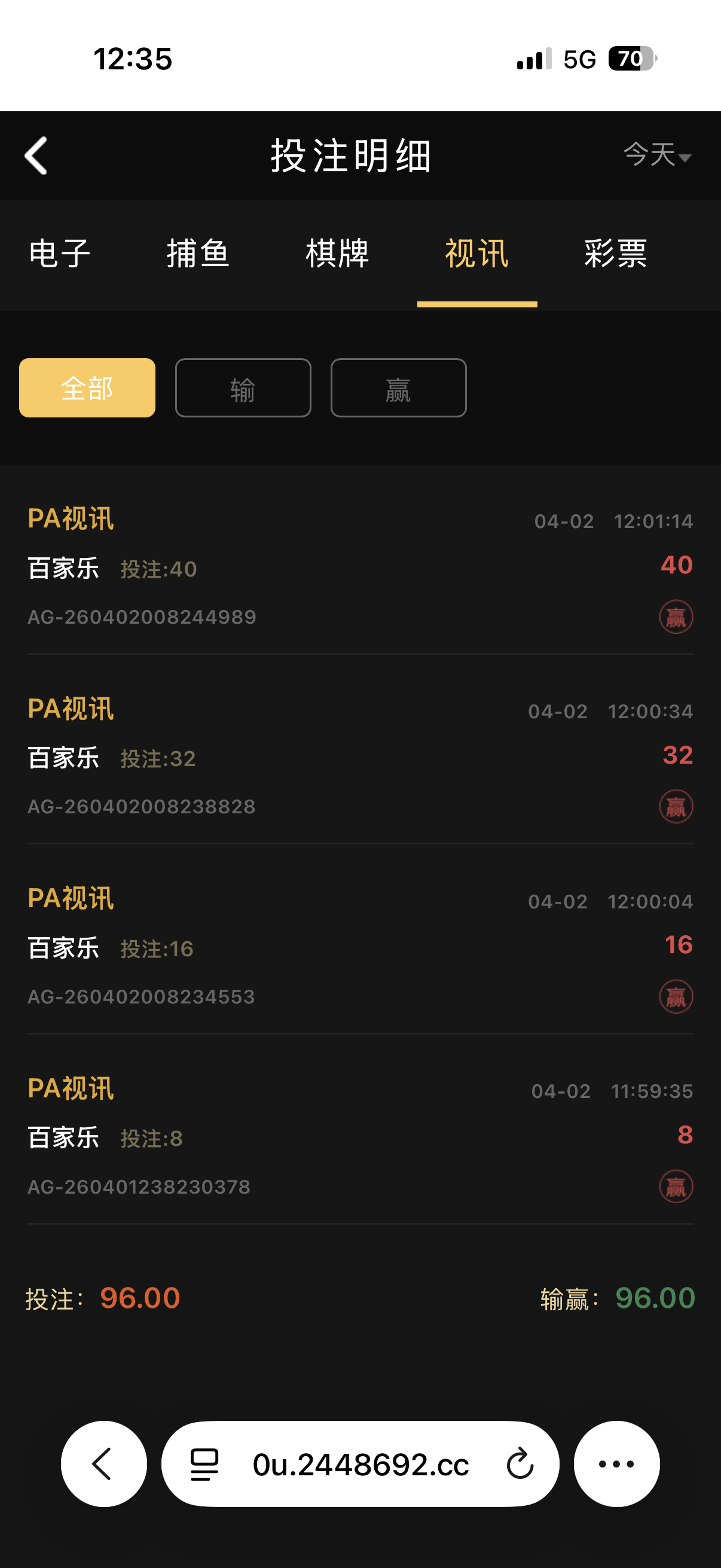Image resolution: width=721 pixels, height=1568 pixels.
Task: Tap the 0u.2448692.cc address bar
Action: pyautogui.click(x=360, y=1465)
